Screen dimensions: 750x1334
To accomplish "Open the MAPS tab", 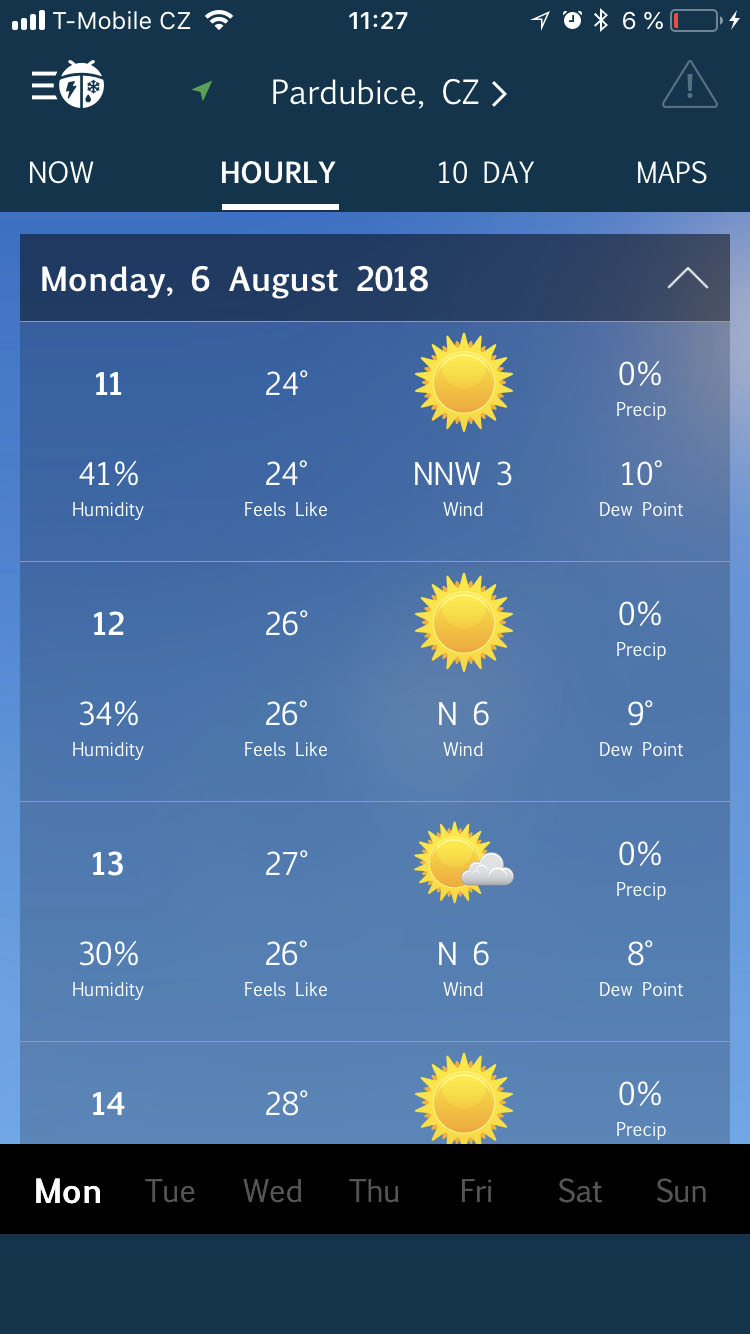I will point(671,173).
